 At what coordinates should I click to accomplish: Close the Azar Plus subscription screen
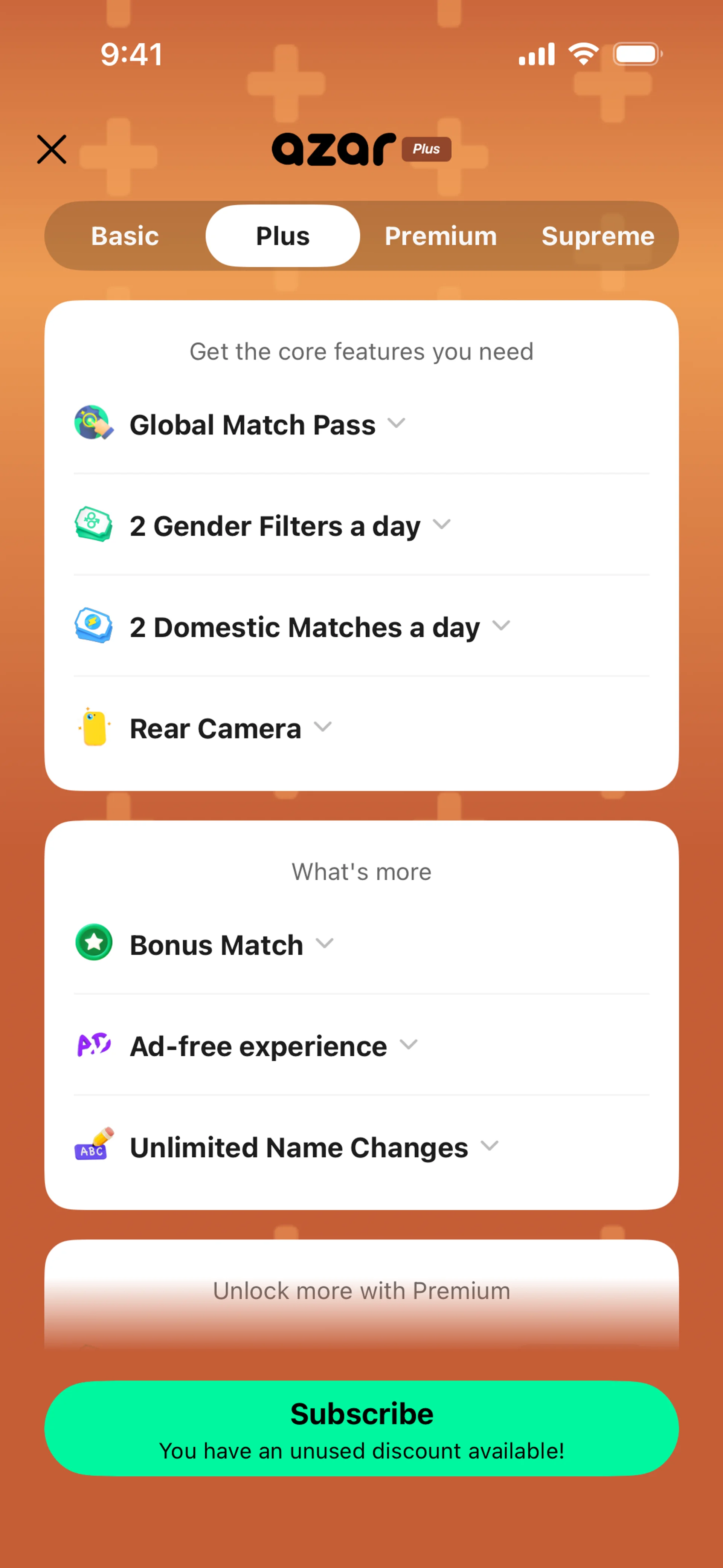pyautogui.click(x=52, y=149)
